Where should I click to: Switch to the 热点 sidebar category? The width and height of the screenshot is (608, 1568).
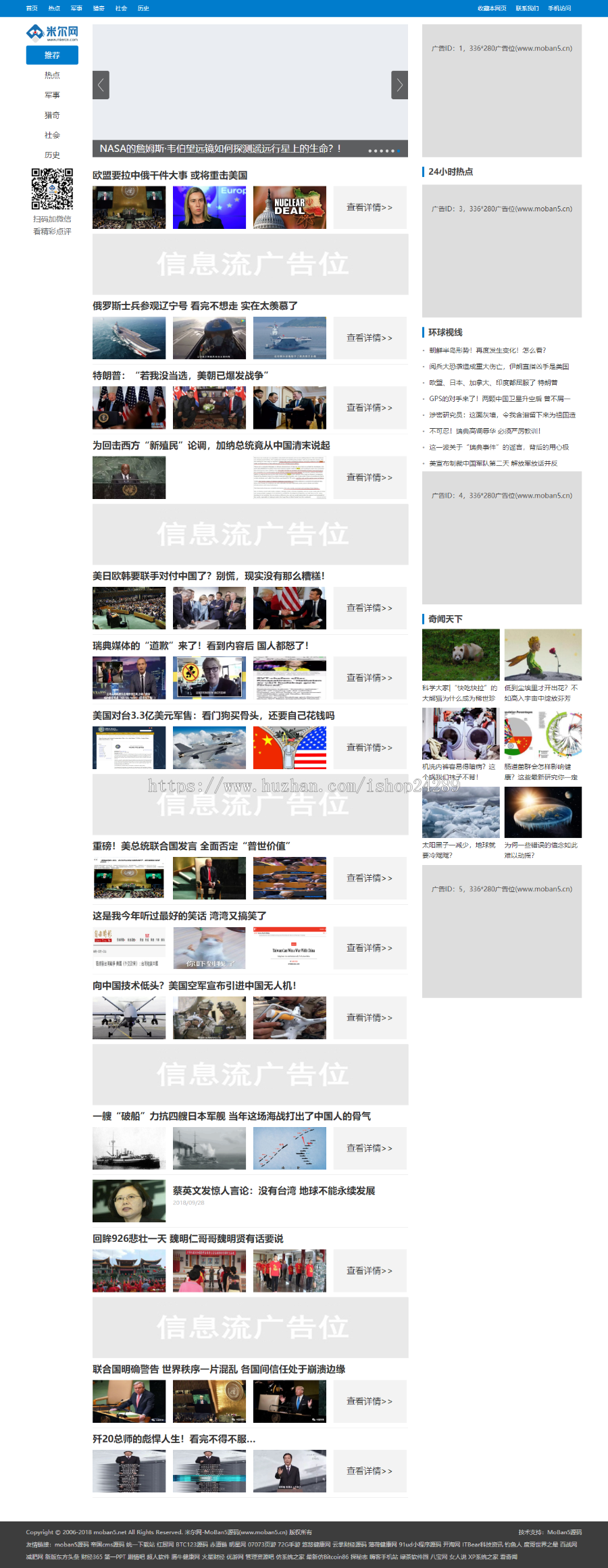tap(52, 76)
